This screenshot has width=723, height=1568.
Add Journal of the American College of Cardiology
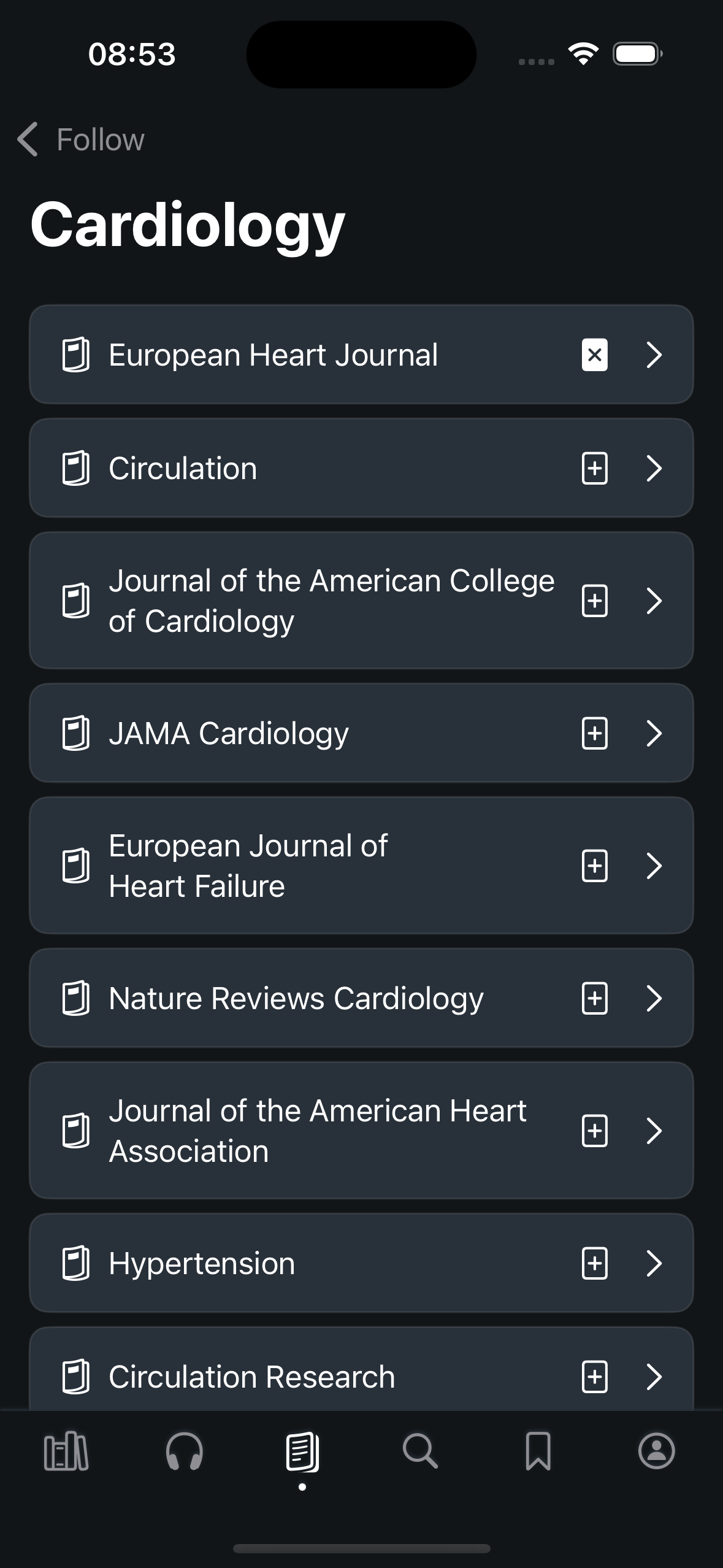point(594,601)
